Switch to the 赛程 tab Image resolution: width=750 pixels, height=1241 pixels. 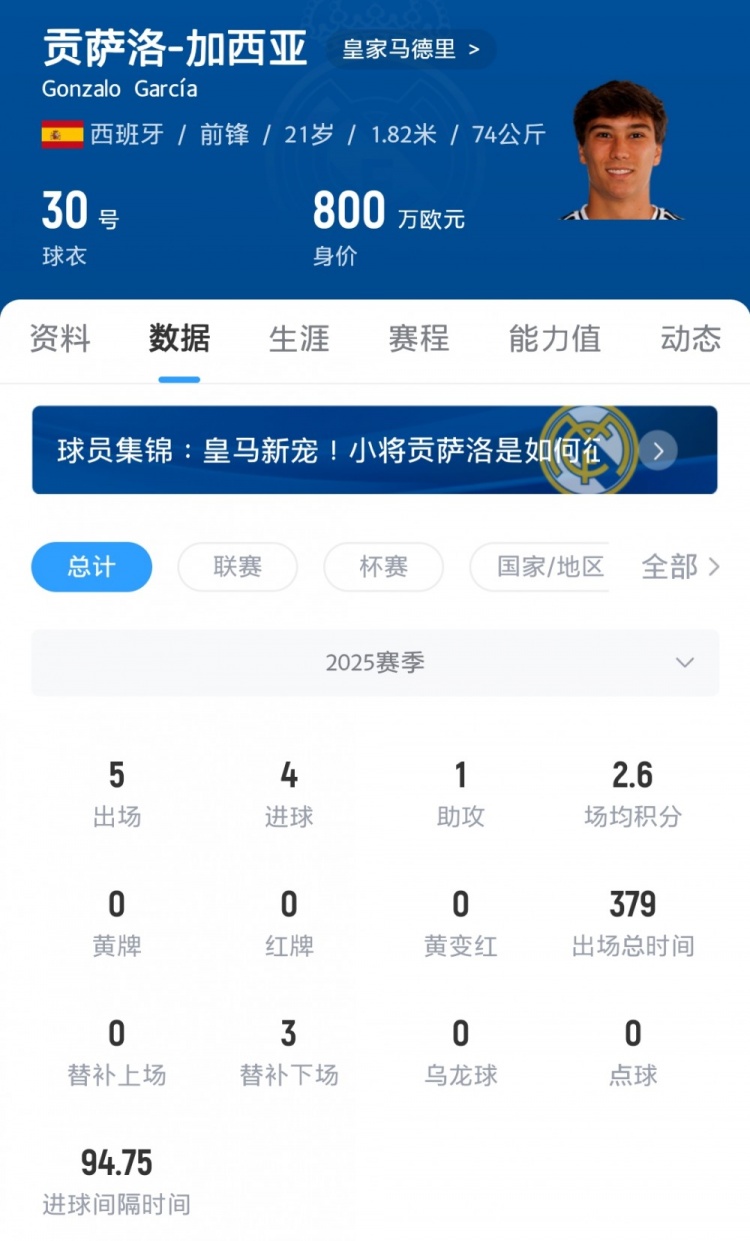point(419,339)
